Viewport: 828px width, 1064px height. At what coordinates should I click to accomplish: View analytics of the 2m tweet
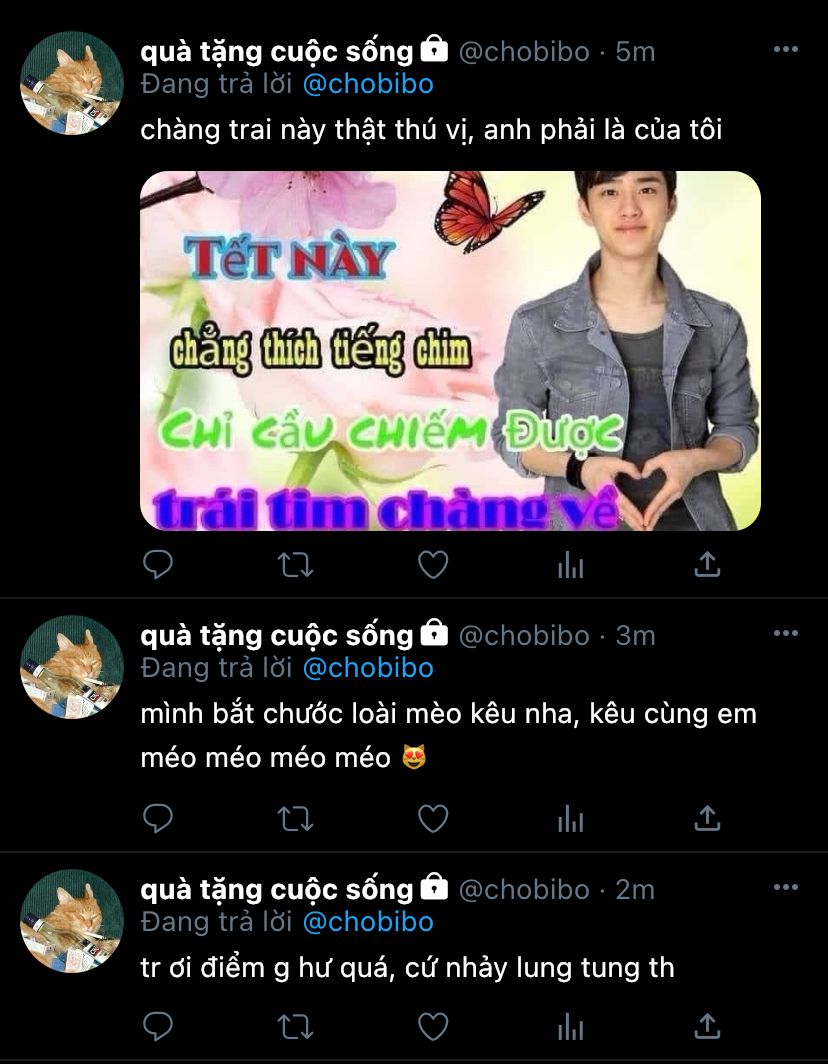(570, 1027)
